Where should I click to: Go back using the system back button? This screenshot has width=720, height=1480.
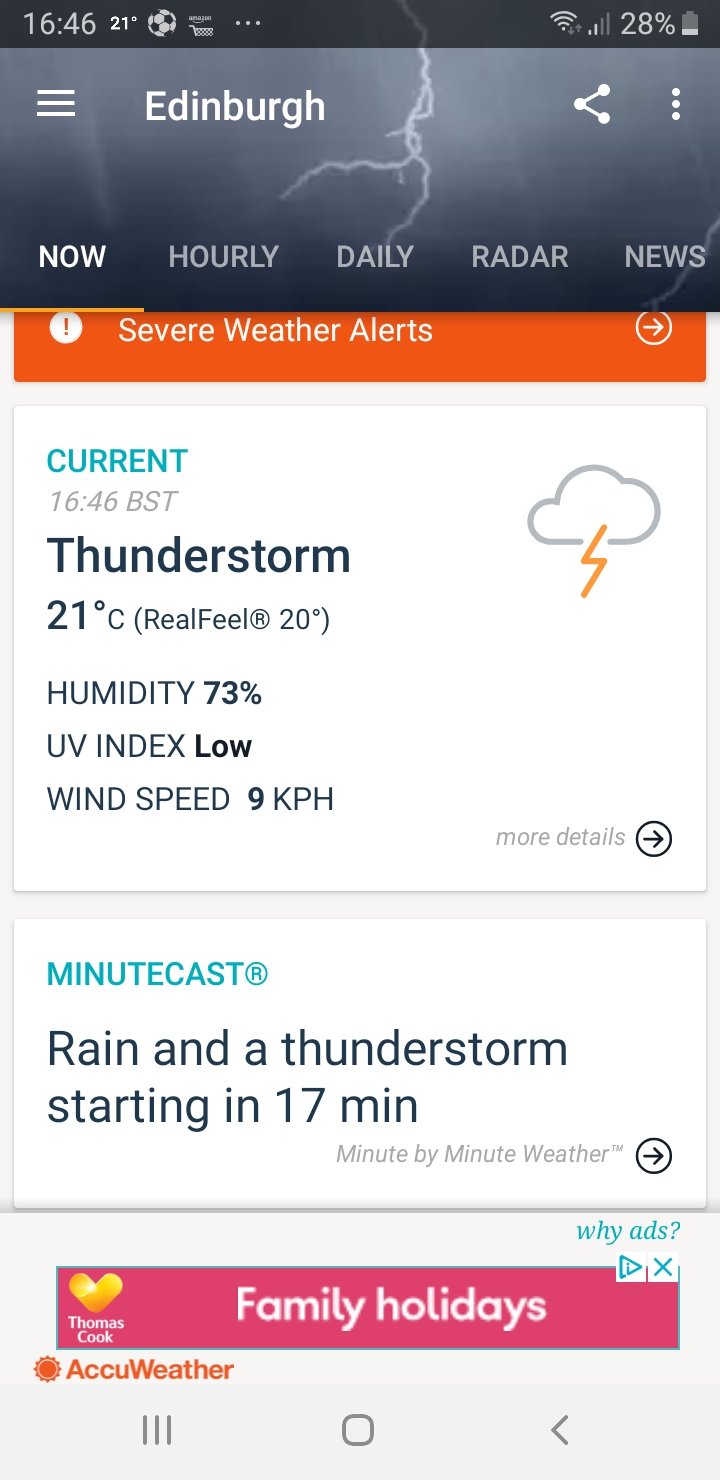tap(560, 1430)
